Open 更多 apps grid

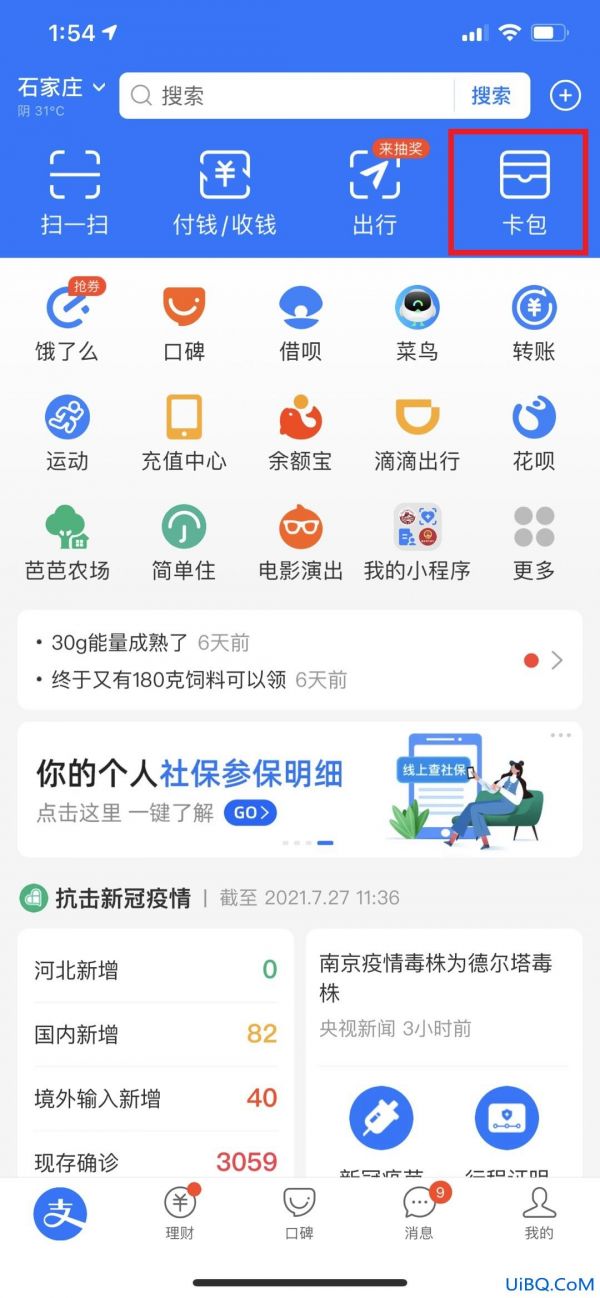coord(533,541)
